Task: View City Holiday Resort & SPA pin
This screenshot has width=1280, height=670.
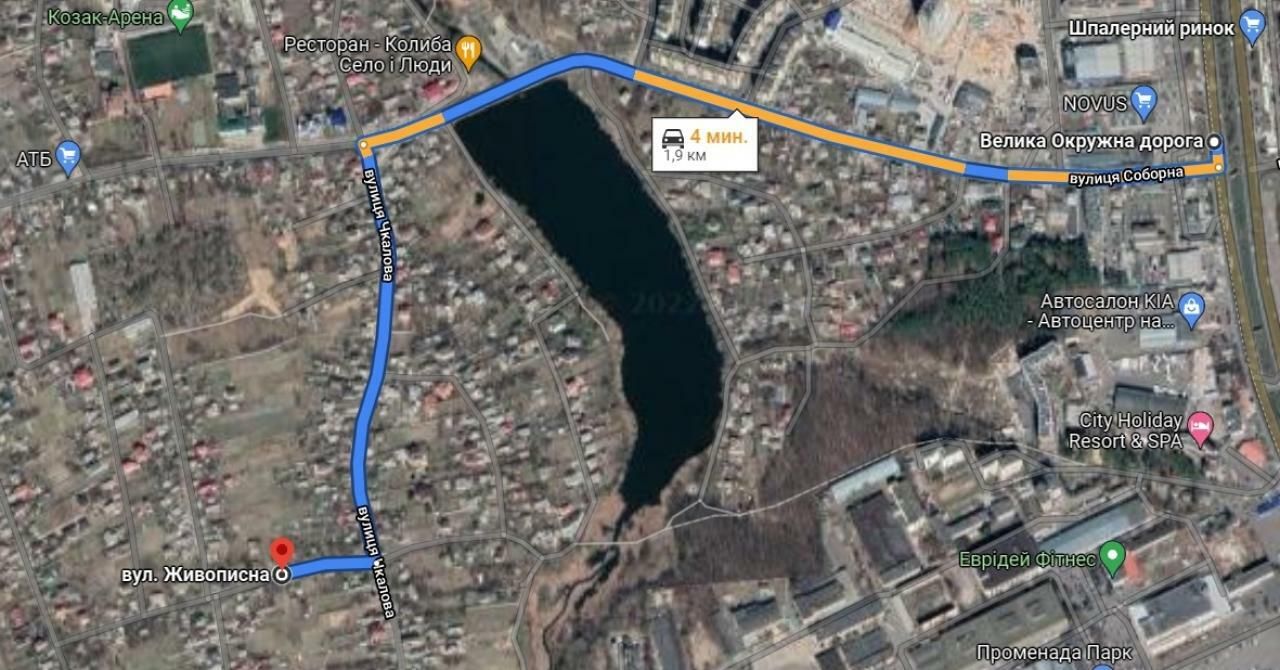Action: click(1199, 430)
